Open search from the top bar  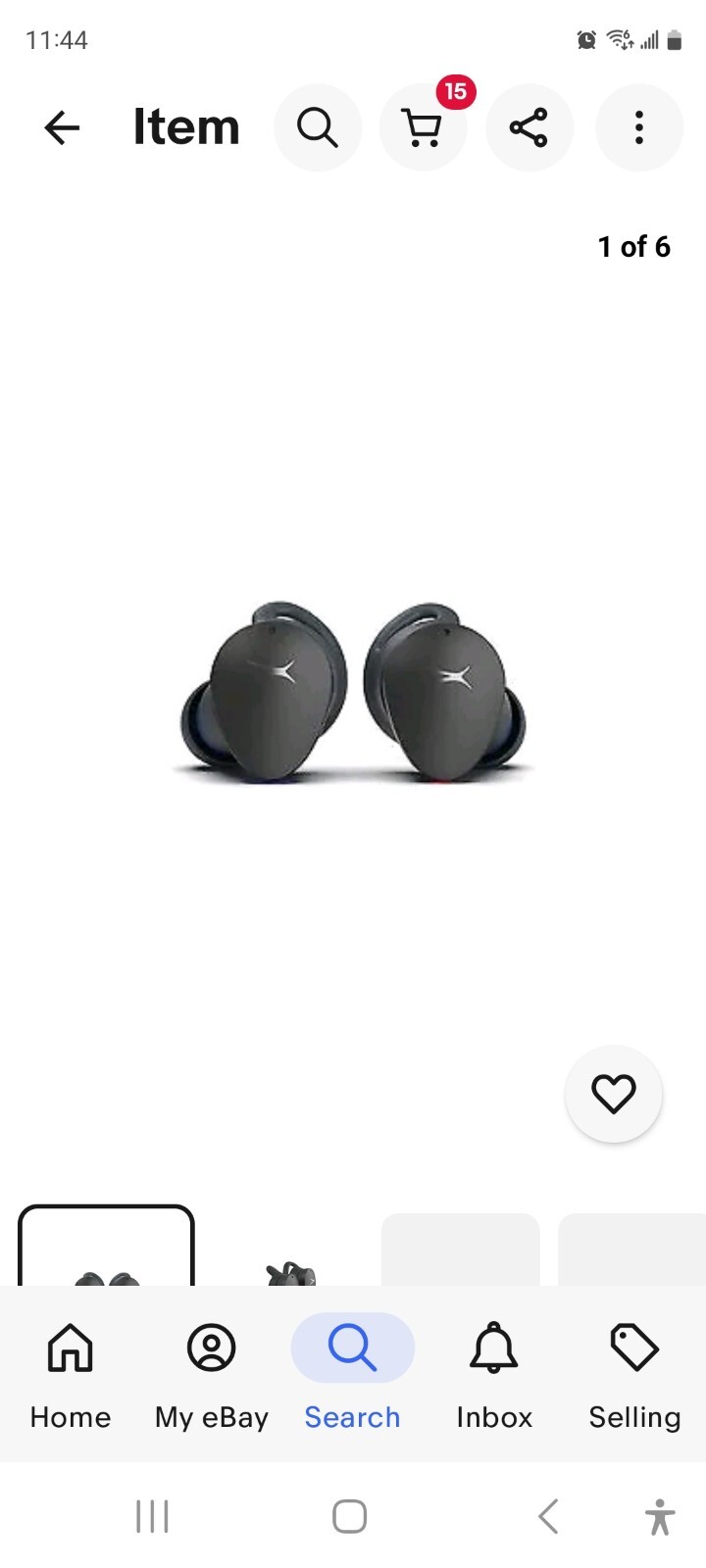click(x=318, y=127)
